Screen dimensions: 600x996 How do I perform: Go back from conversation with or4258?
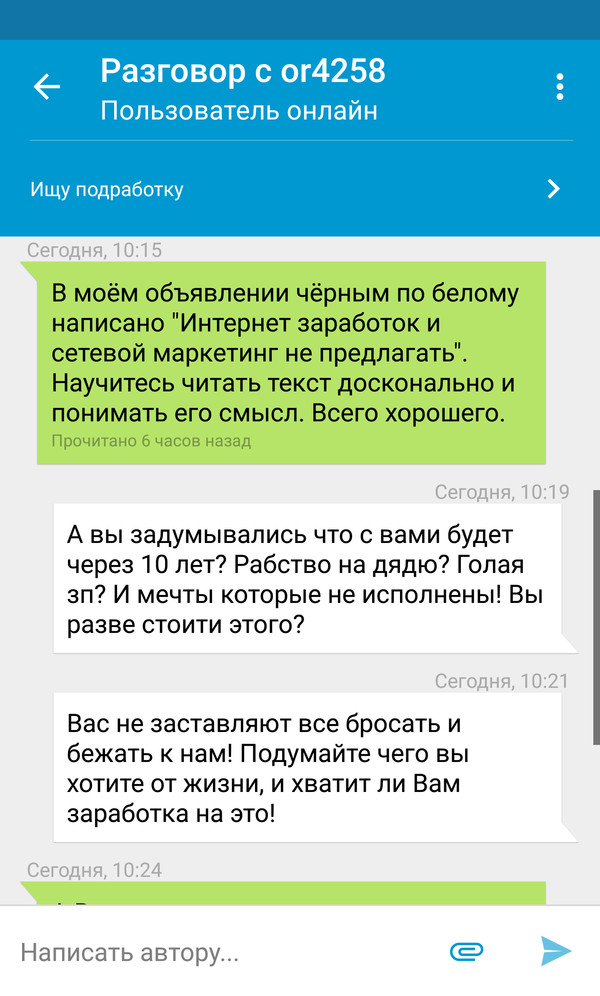47,87
